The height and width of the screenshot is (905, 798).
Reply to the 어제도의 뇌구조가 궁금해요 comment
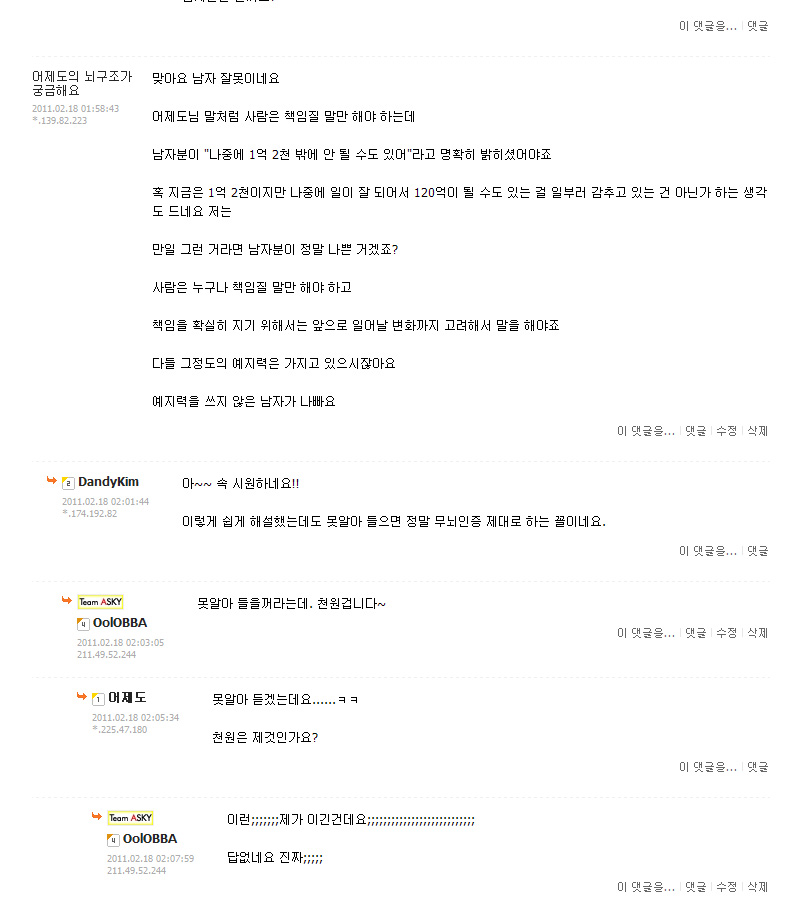695,431
